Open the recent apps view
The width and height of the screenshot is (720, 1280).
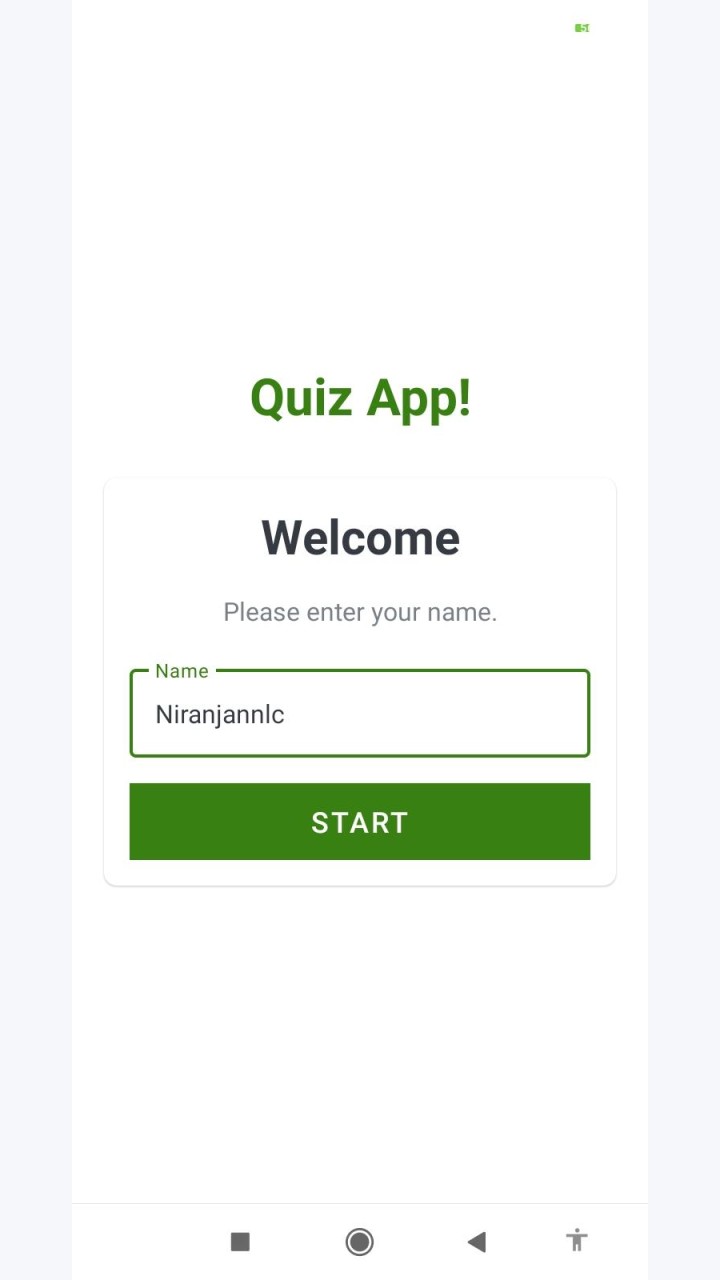click(240, 1242)
